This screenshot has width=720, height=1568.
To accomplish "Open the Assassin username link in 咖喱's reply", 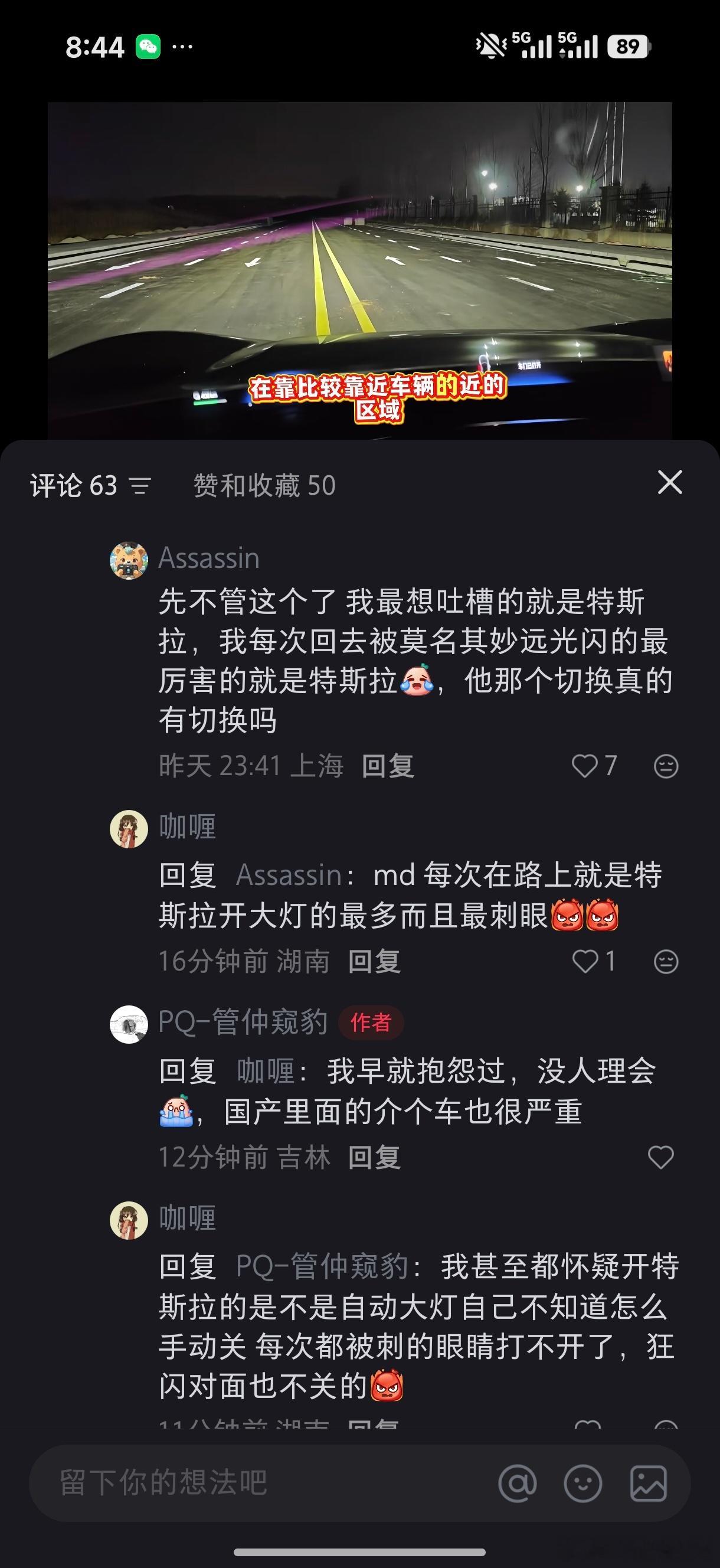I will [x=290, y=875].
